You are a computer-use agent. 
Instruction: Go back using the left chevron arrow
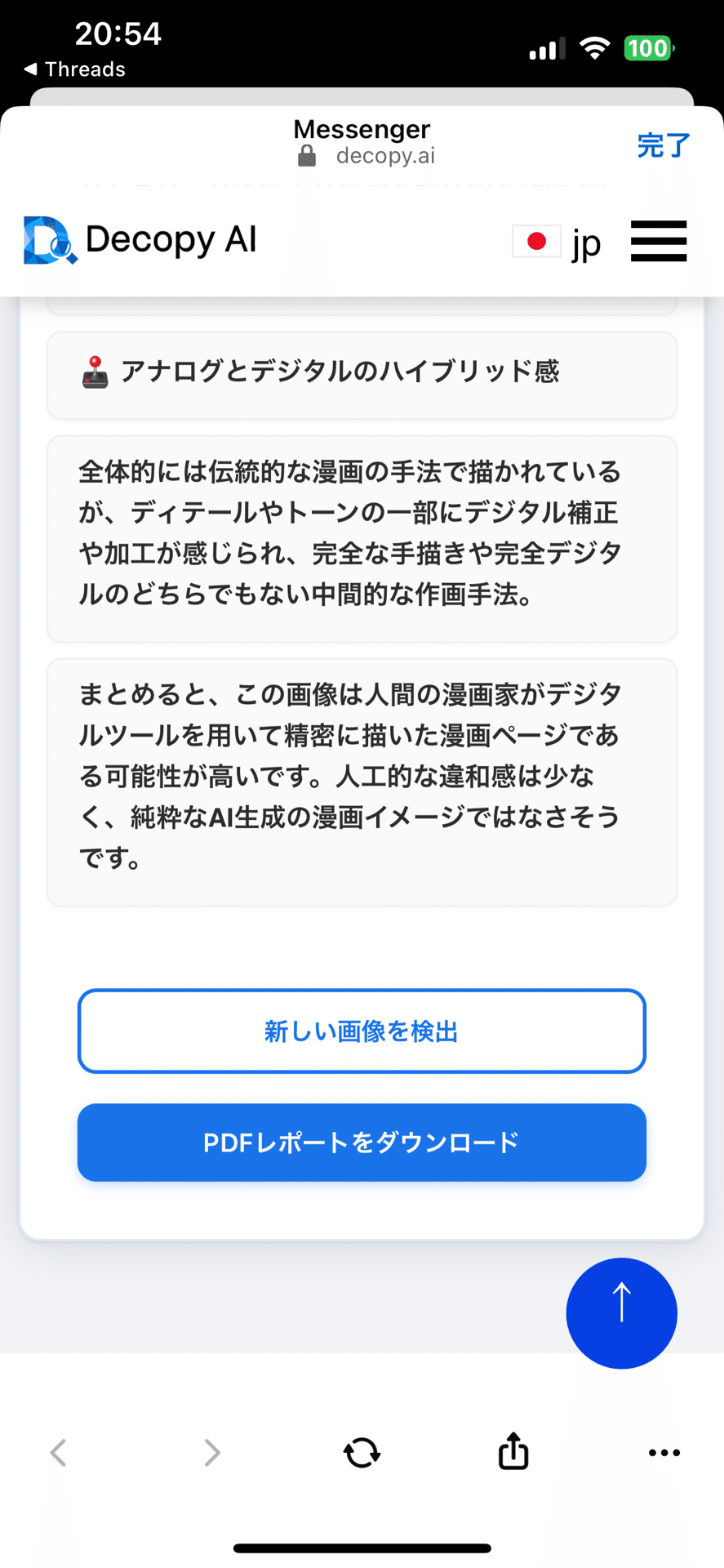(57, 1452)
